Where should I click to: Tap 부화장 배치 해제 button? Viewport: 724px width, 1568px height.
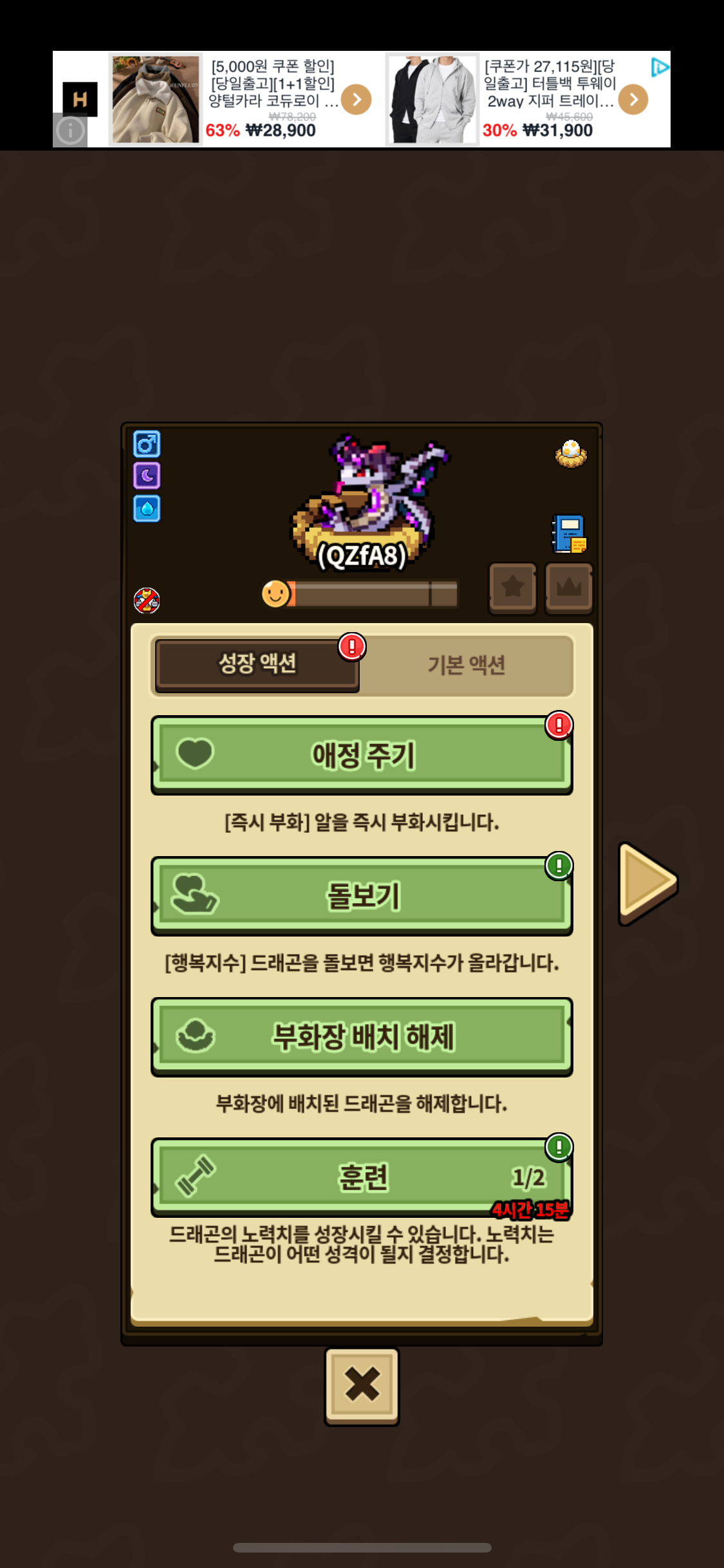(x=362, y=1036)
